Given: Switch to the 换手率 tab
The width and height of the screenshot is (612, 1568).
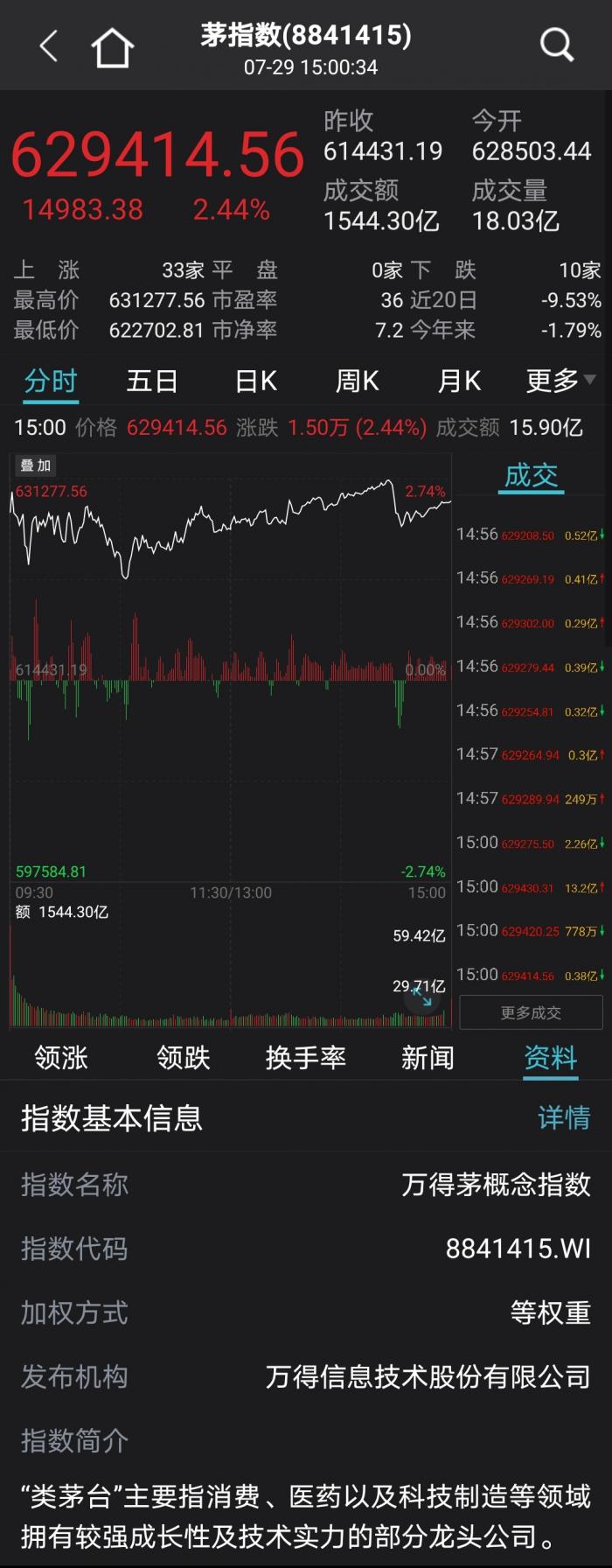Looking at the screenshot, I should tap(306, 1058).
